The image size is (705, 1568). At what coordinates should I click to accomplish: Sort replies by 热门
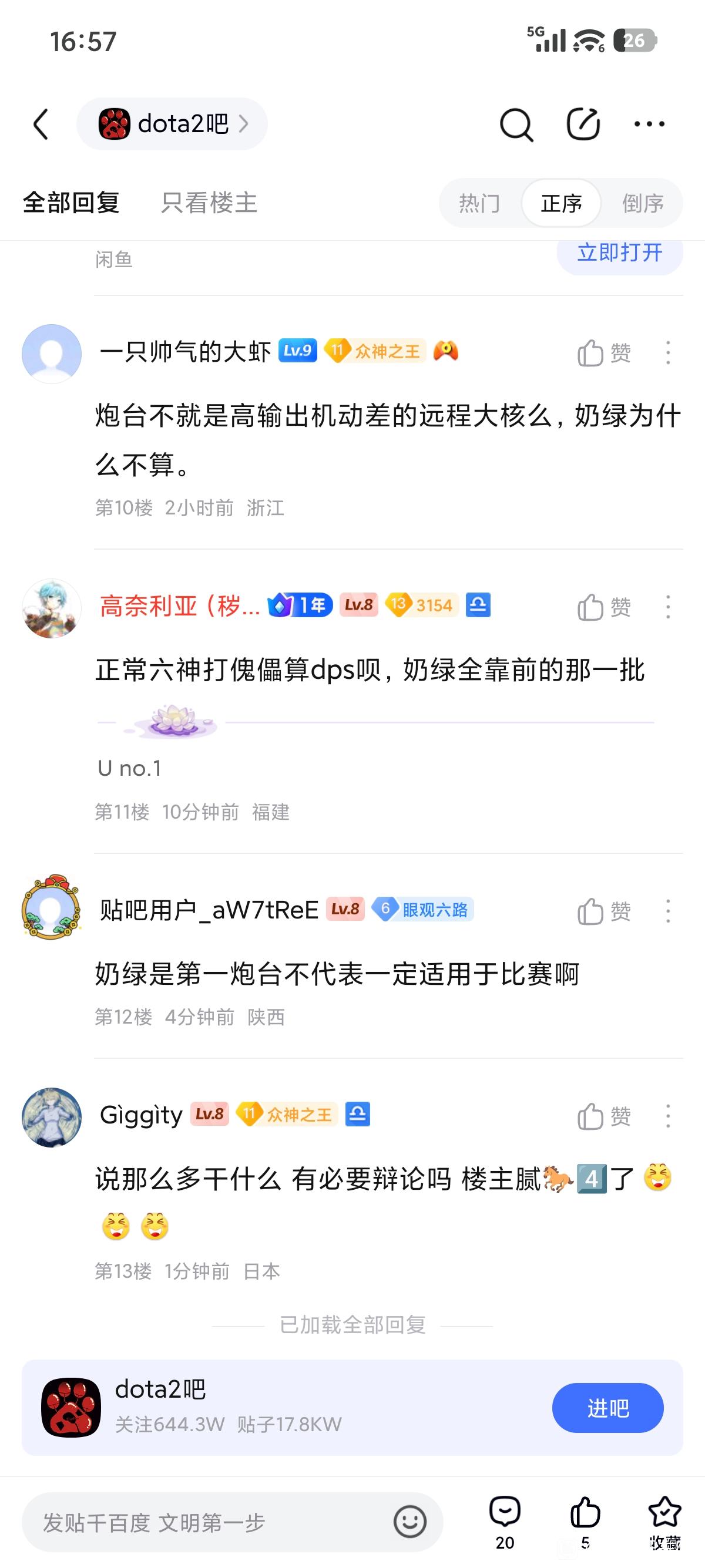point(479,203)
